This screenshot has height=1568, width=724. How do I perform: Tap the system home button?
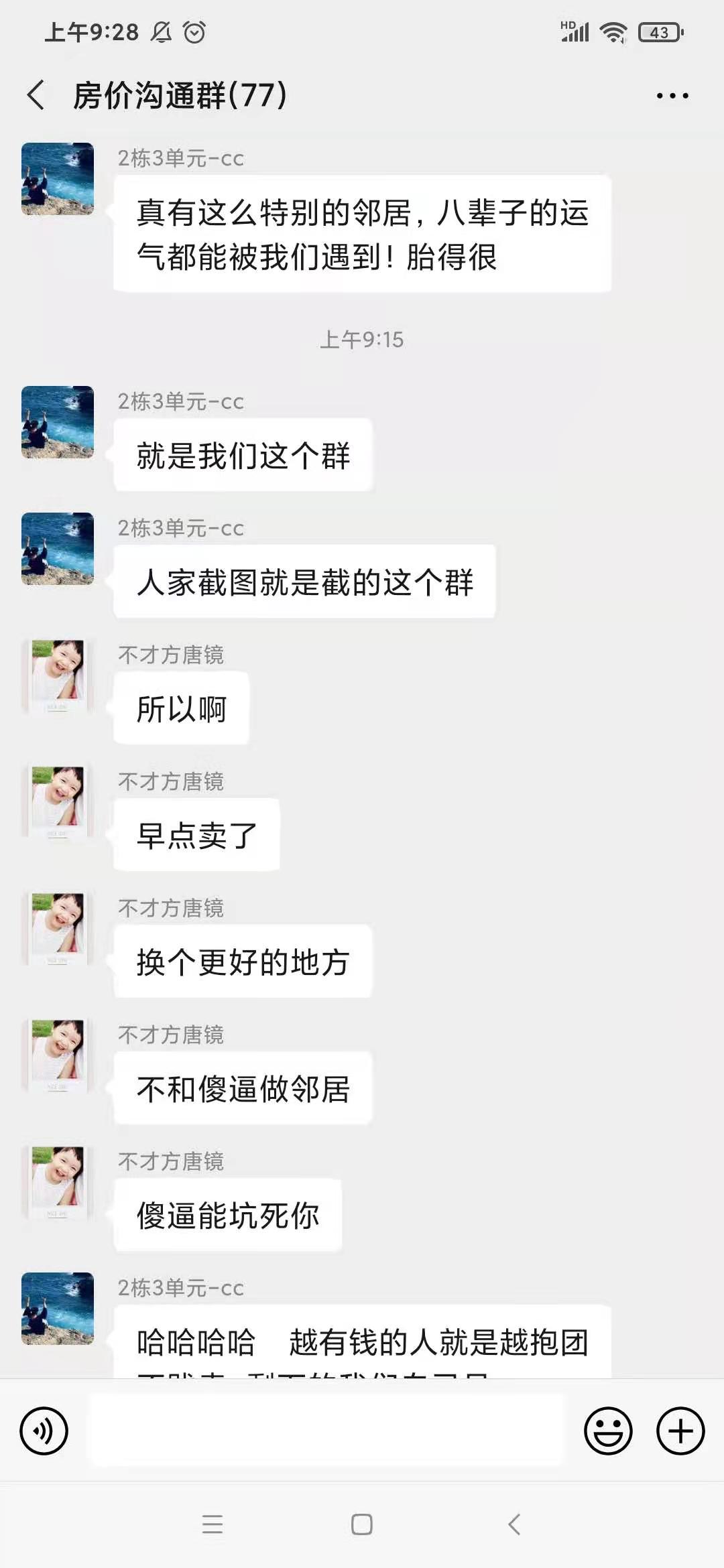click(362, 1524)
